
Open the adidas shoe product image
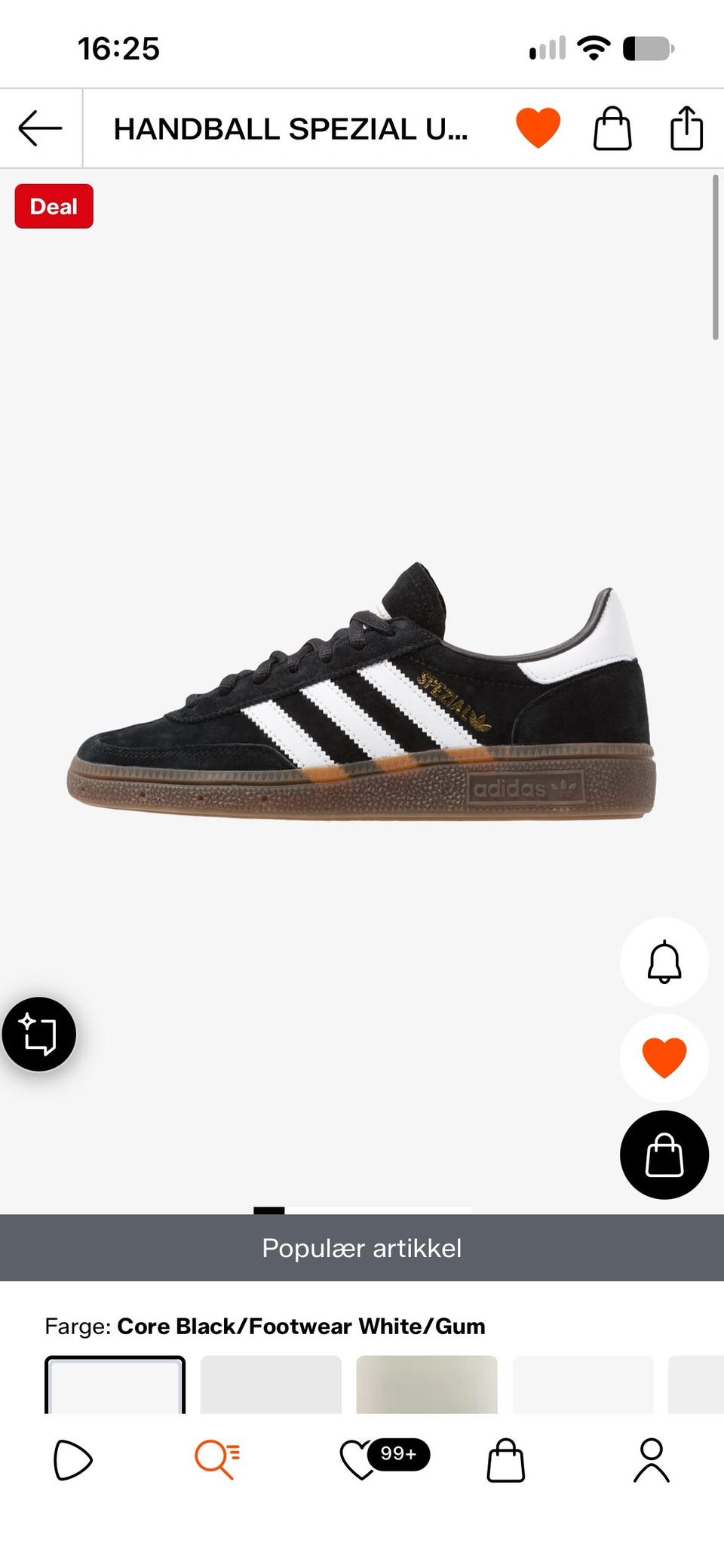click(362, 690)
